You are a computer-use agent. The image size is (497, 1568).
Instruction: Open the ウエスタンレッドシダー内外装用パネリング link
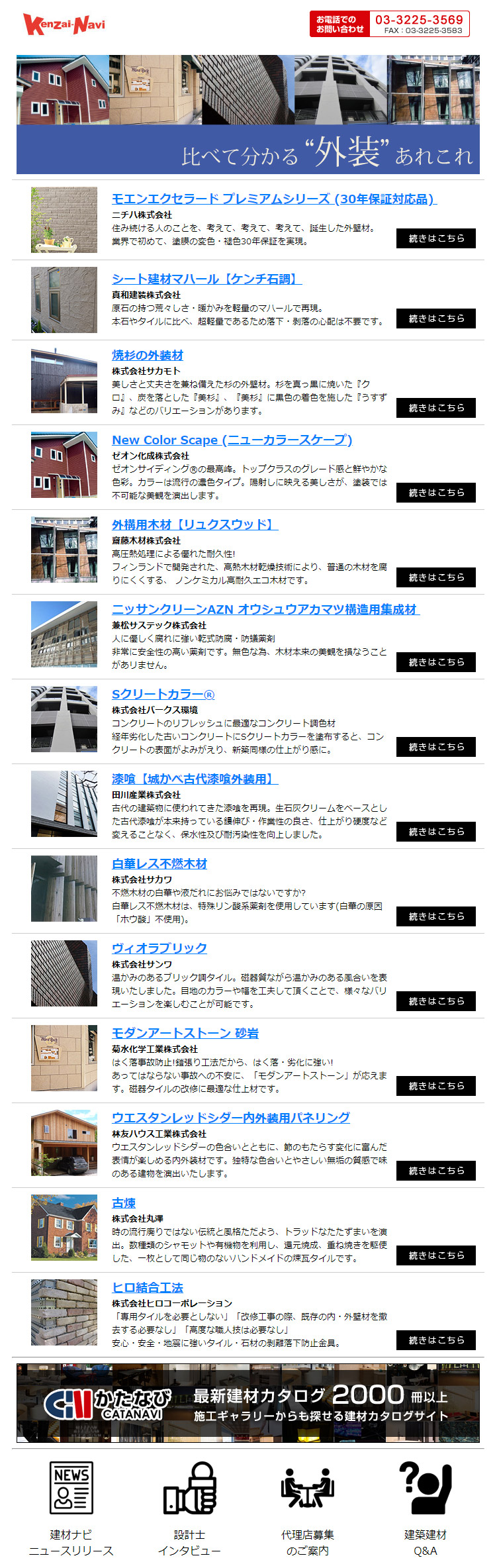tap(230, 1118)
